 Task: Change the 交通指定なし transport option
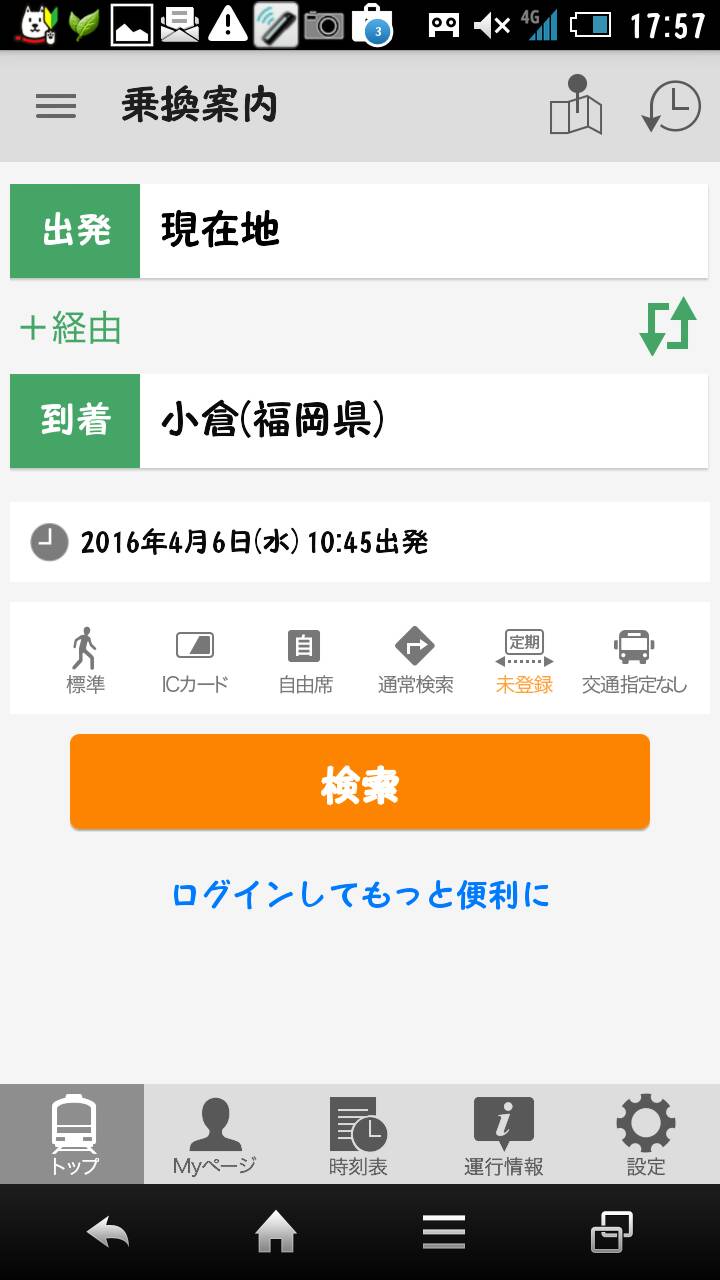pos(635,660)
